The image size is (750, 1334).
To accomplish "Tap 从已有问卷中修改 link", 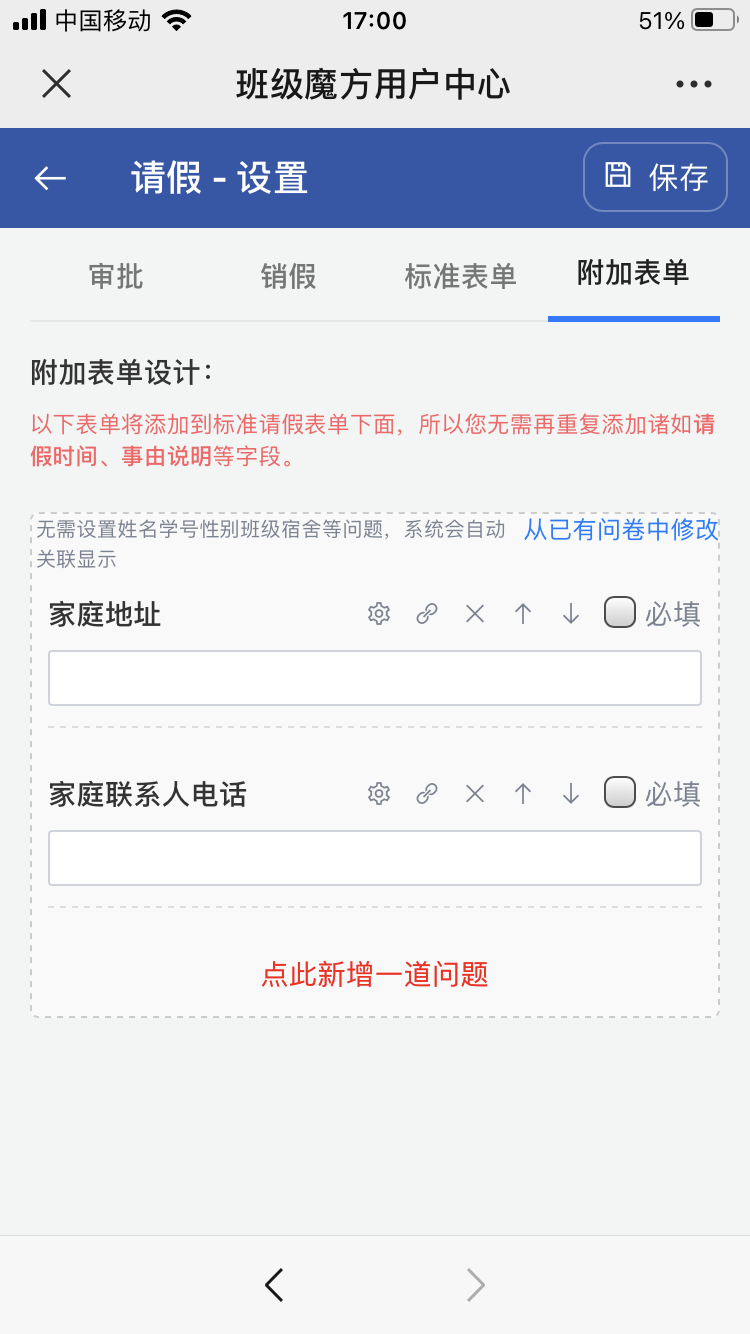I will click(x=621, y=529).
